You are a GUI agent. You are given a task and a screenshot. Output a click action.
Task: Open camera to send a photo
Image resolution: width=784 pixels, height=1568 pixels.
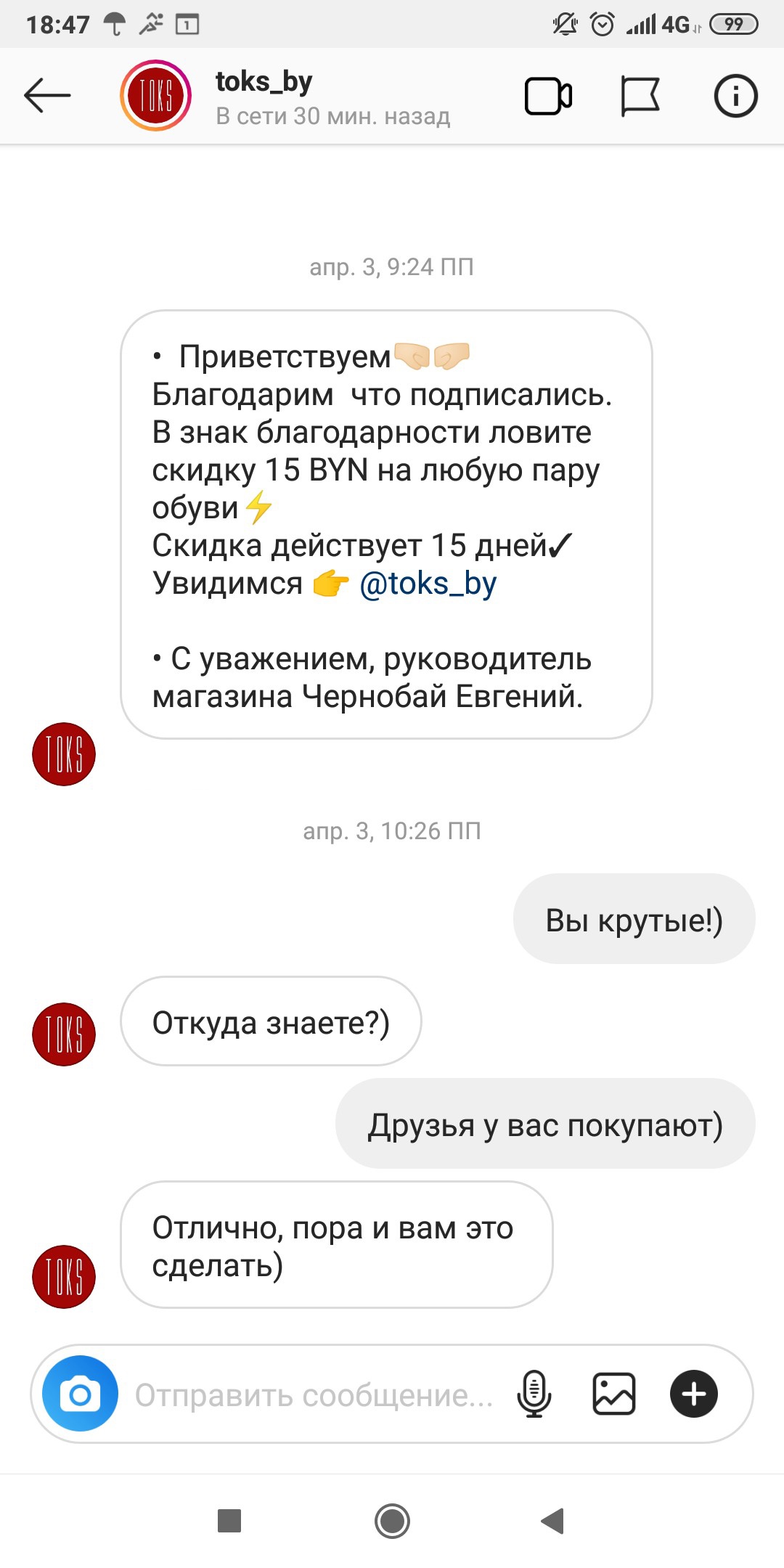tap(80, 1394)
